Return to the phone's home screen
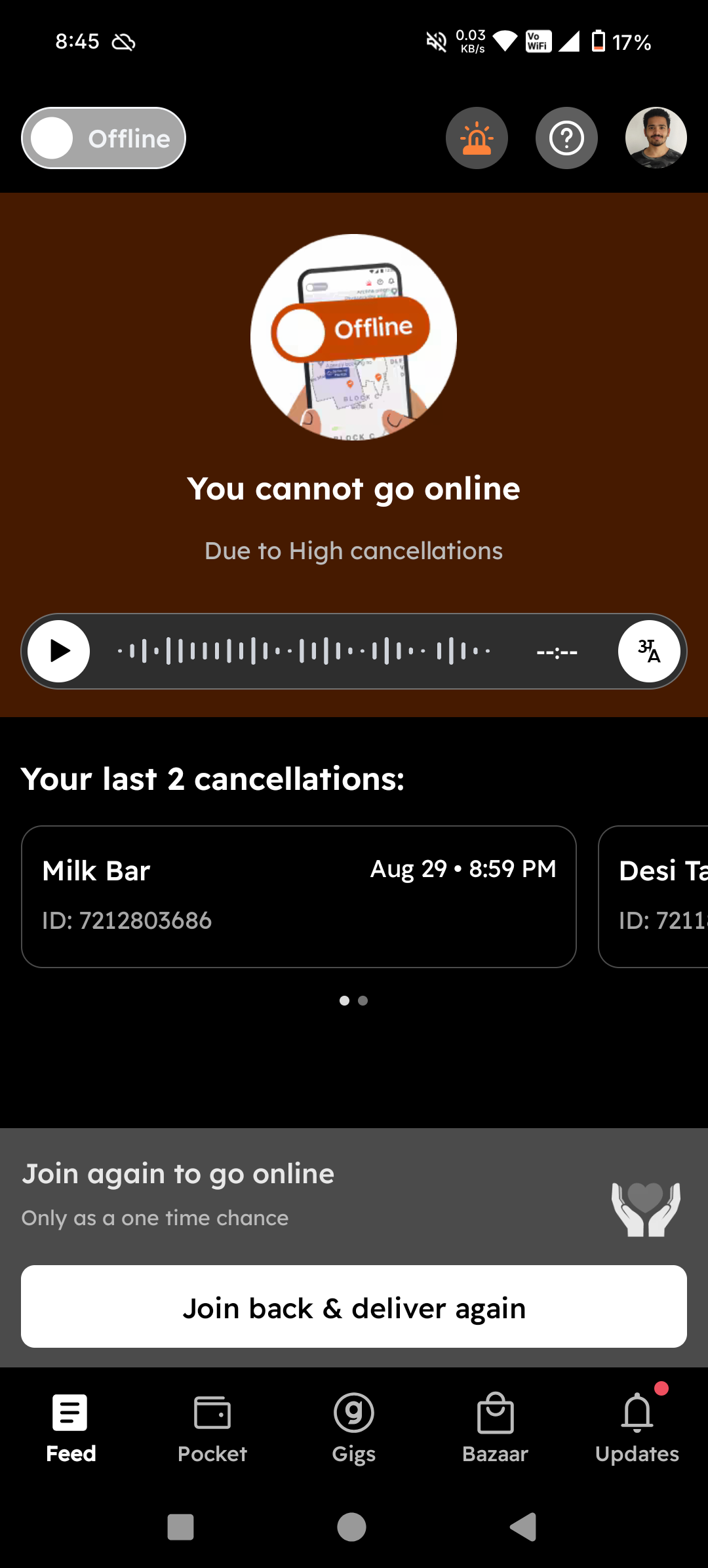The width and height of the screenshot is (708, 1568). point(351,1527)
